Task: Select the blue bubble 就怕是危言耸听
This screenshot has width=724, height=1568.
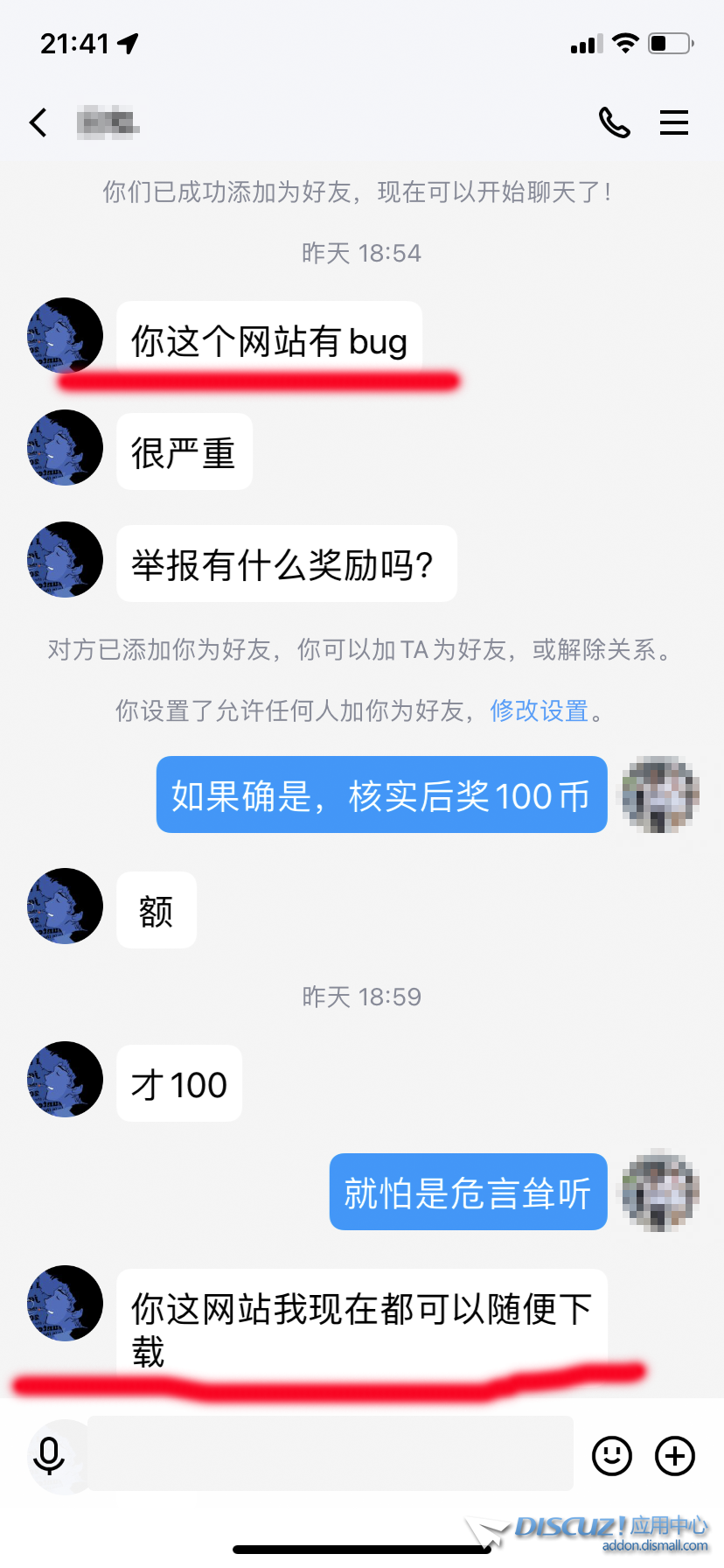Action: point(467,1191)
